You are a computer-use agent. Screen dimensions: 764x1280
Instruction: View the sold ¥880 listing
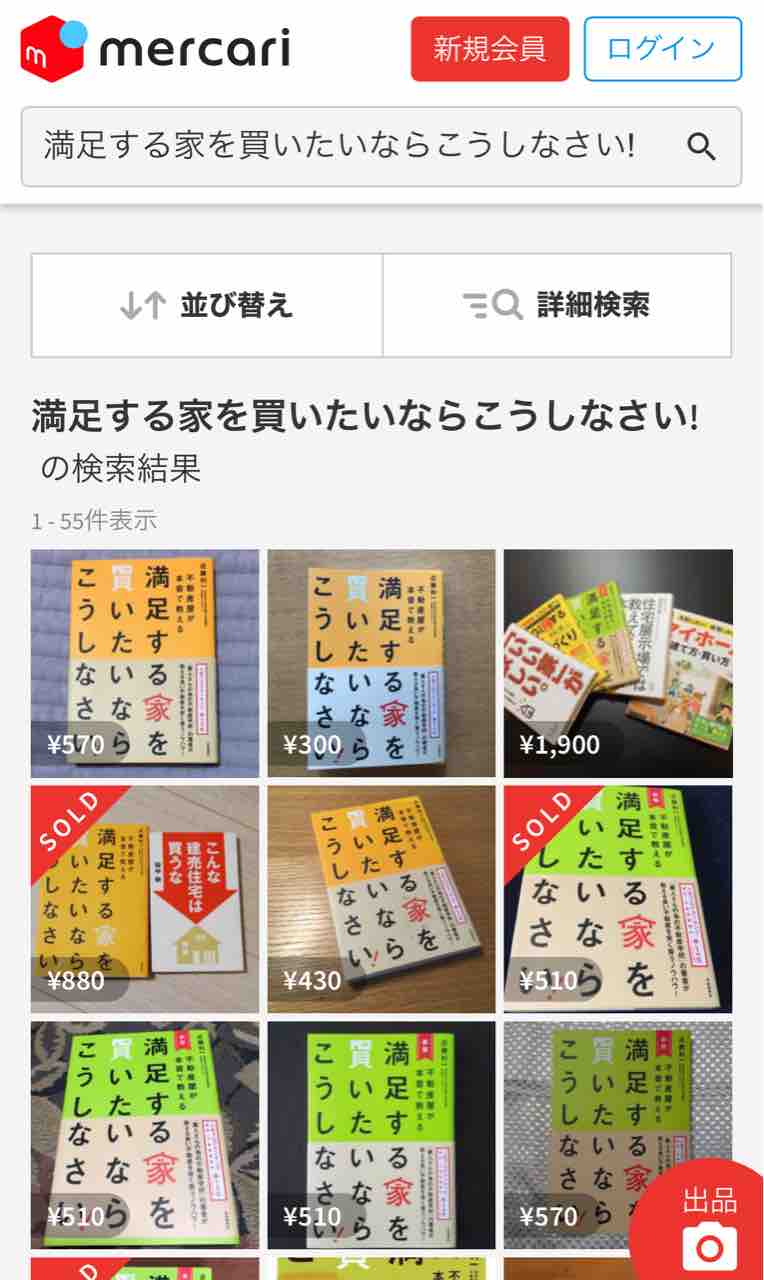(145, 899)
